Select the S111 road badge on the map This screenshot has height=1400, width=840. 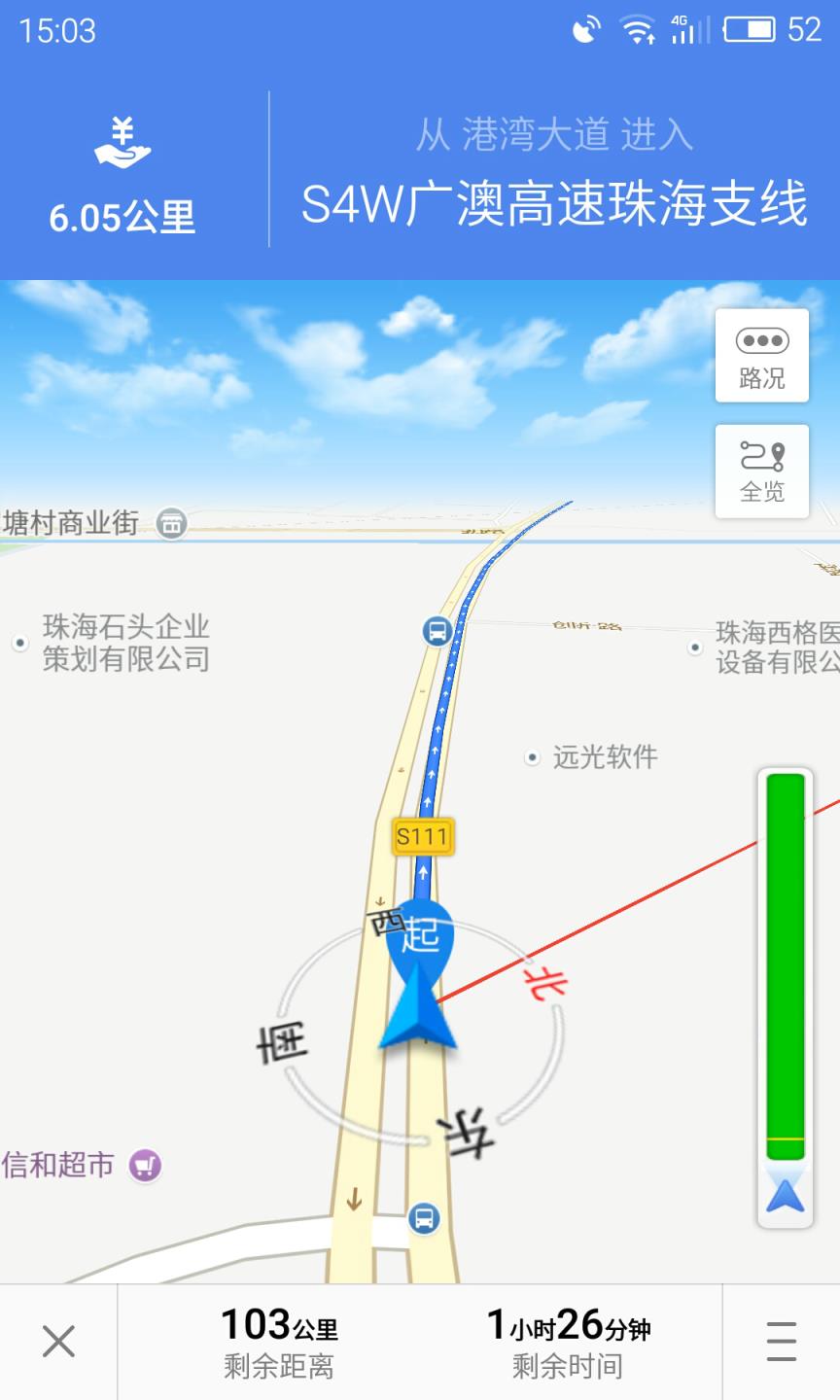coord(422,836)
